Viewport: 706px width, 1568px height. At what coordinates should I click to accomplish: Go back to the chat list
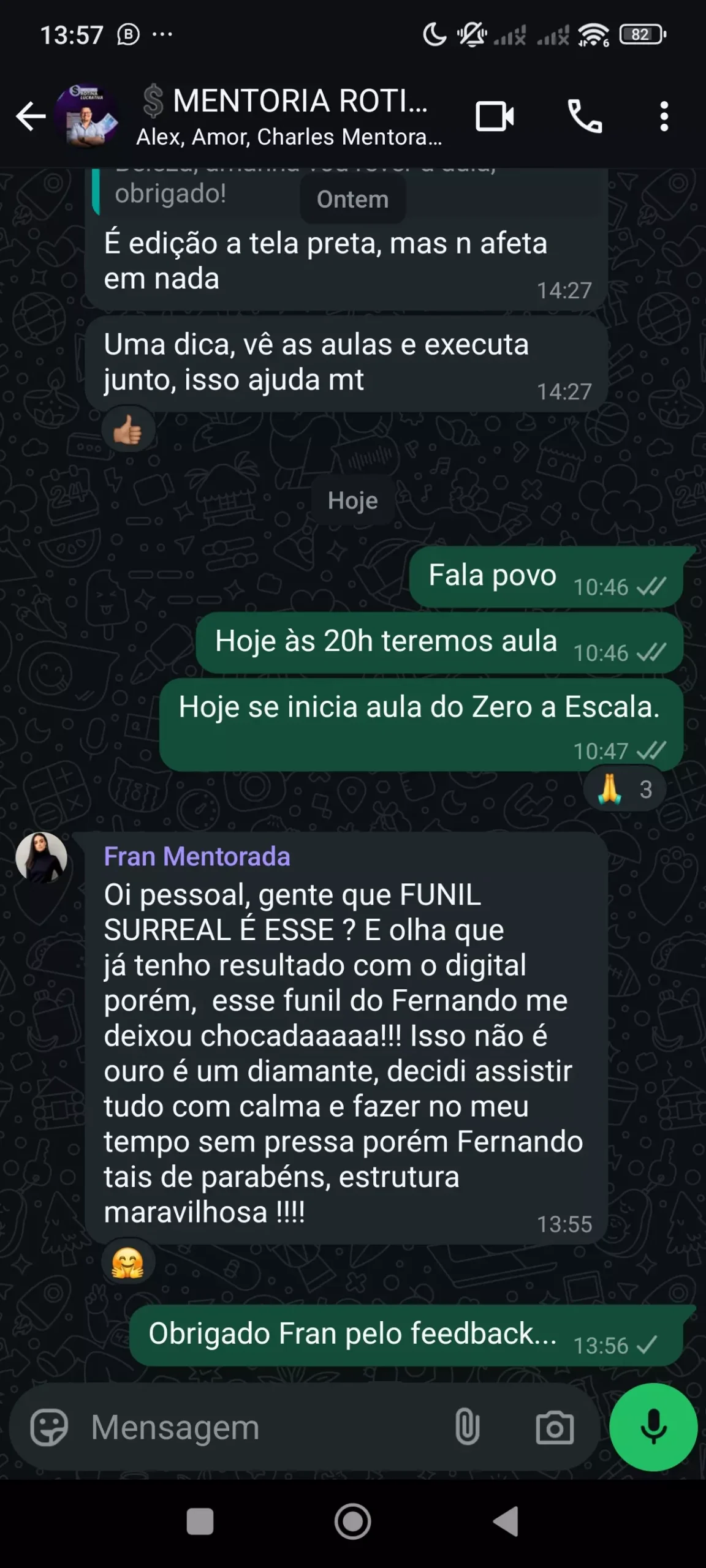31,116
